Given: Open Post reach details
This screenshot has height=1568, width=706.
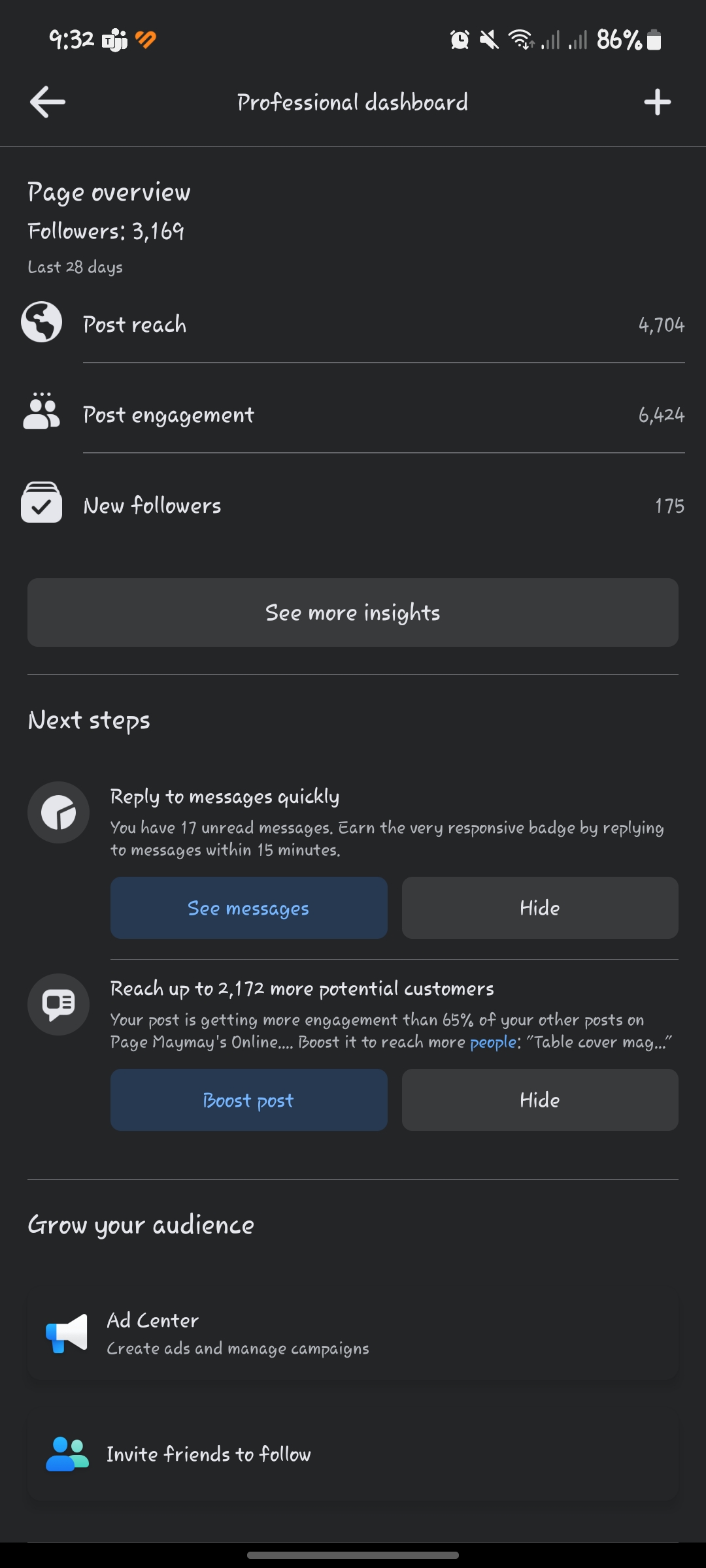Looking at the screenshot, I should pos(353,325).
